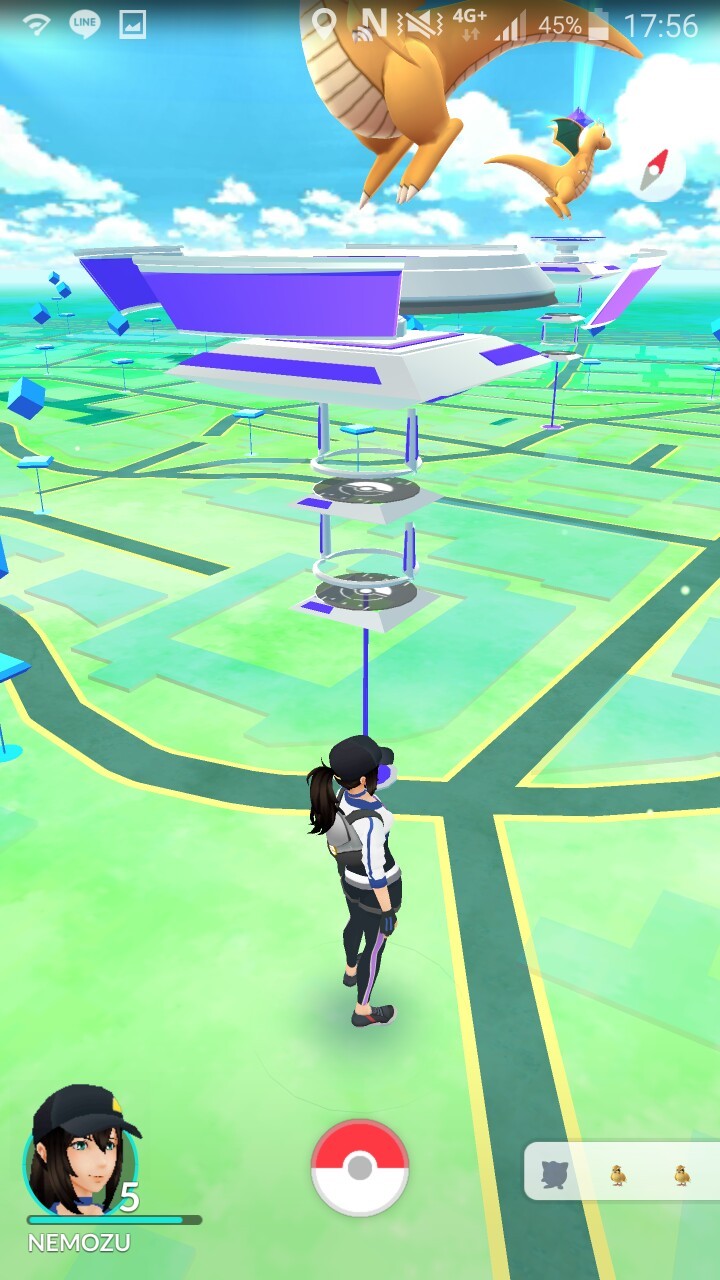The width and height of the screenshot is (720, 1280).
Task: Open the nearby Pokémon tracker
Action: pos(620,1172)
